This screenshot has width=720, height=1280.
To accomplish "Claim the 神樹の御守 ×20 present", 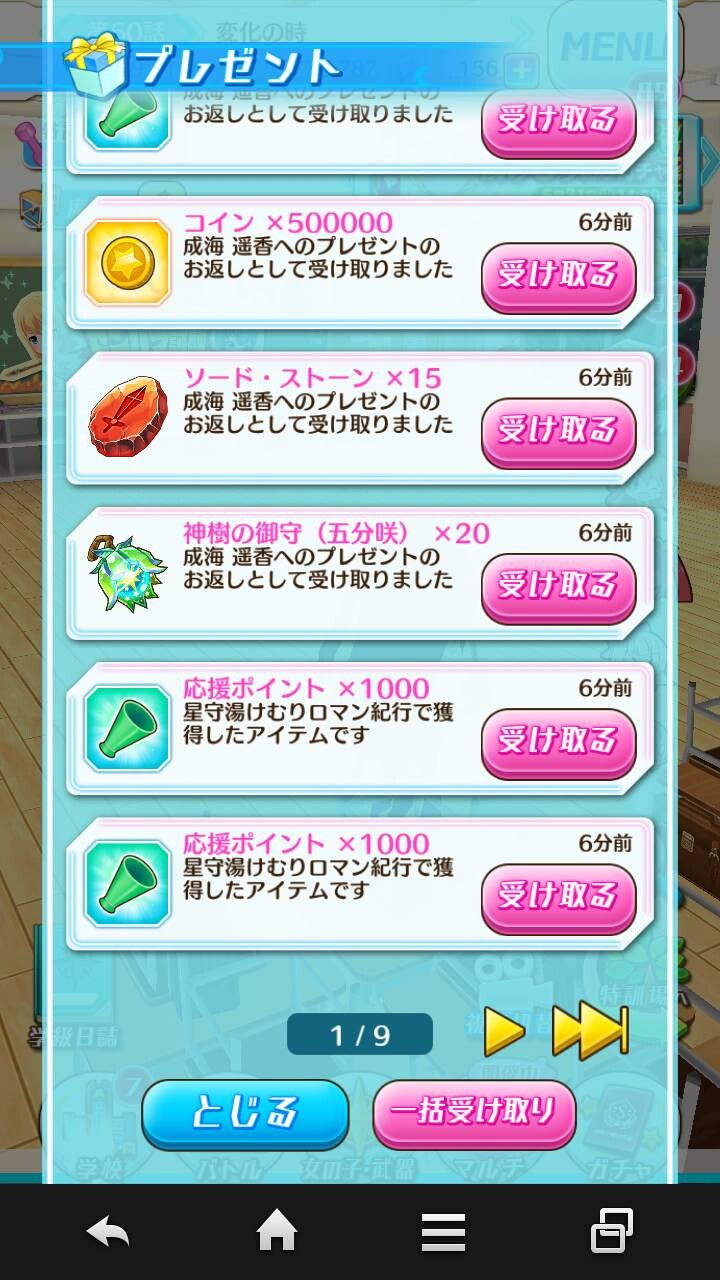I will (558, 587).
